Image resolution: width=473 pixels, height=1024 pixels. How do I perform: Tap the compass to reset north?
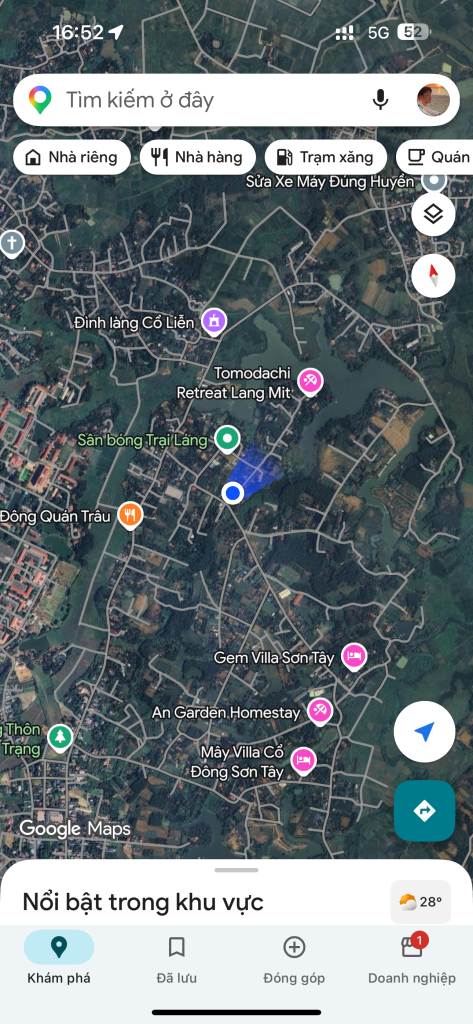433,276
